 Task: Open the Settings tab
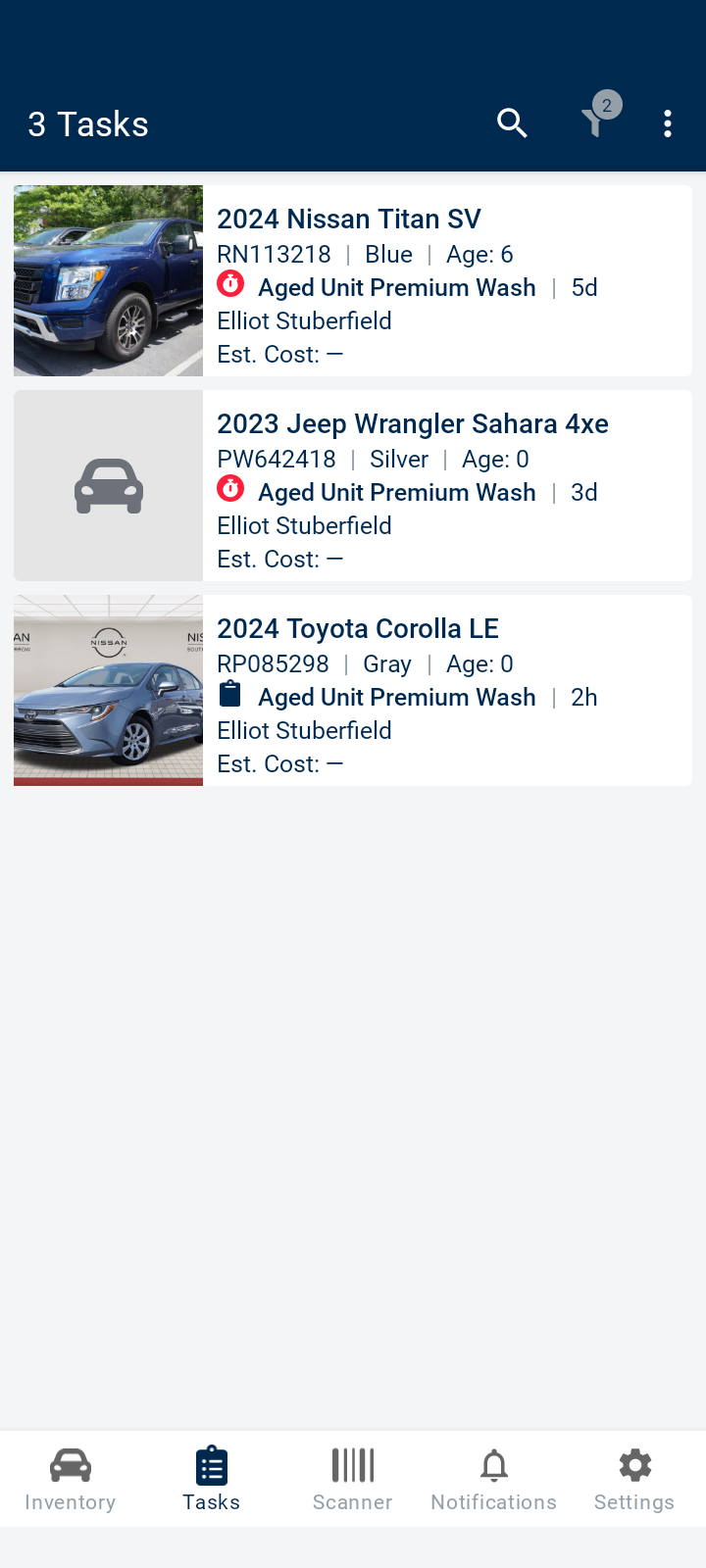634,1479
